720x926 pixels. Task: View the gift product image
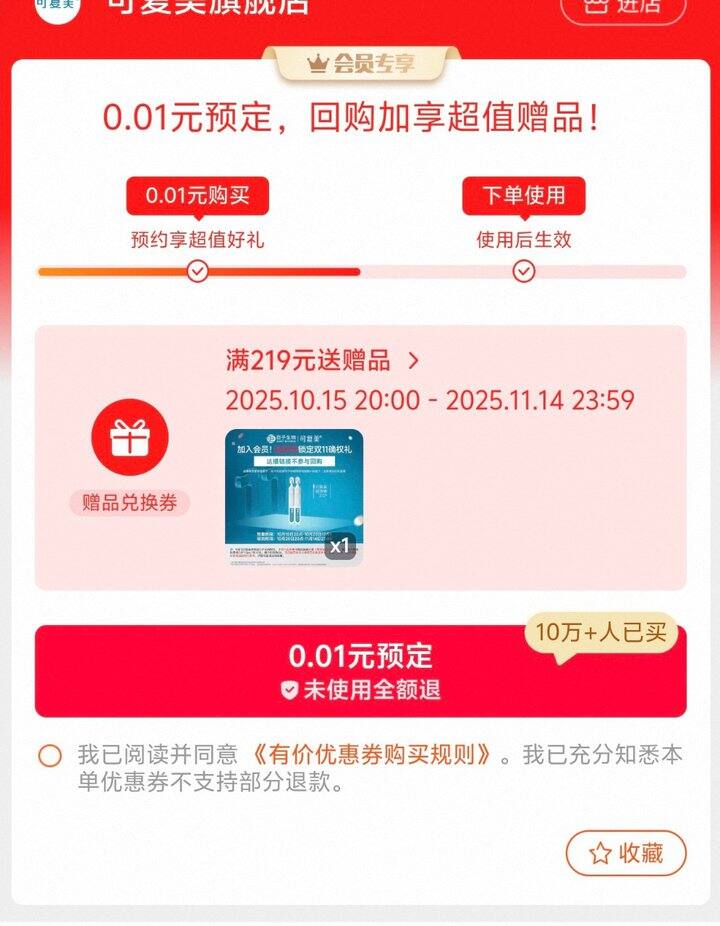293,497
